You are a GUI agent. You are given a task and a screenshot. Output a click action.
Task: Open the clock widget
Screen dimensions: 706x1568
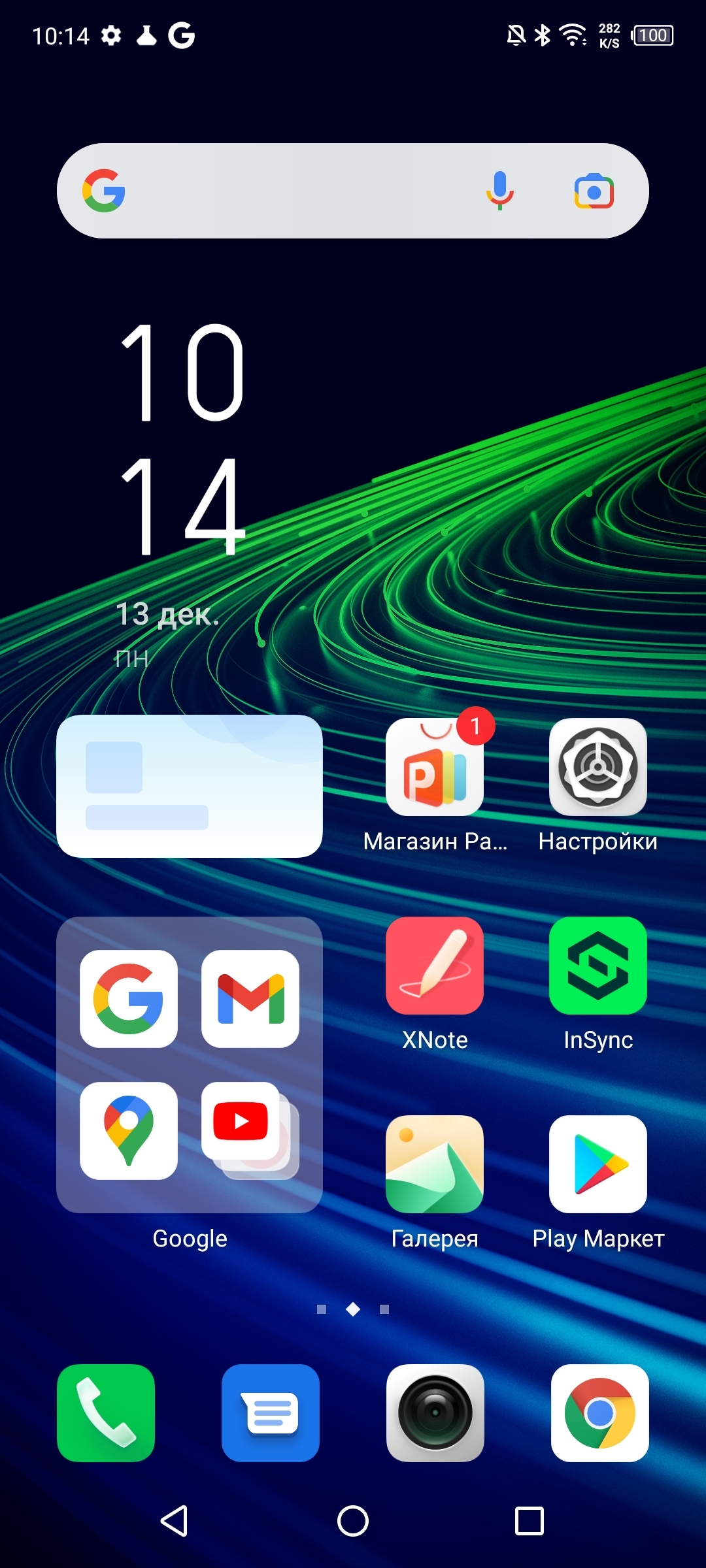click(182, 438)
